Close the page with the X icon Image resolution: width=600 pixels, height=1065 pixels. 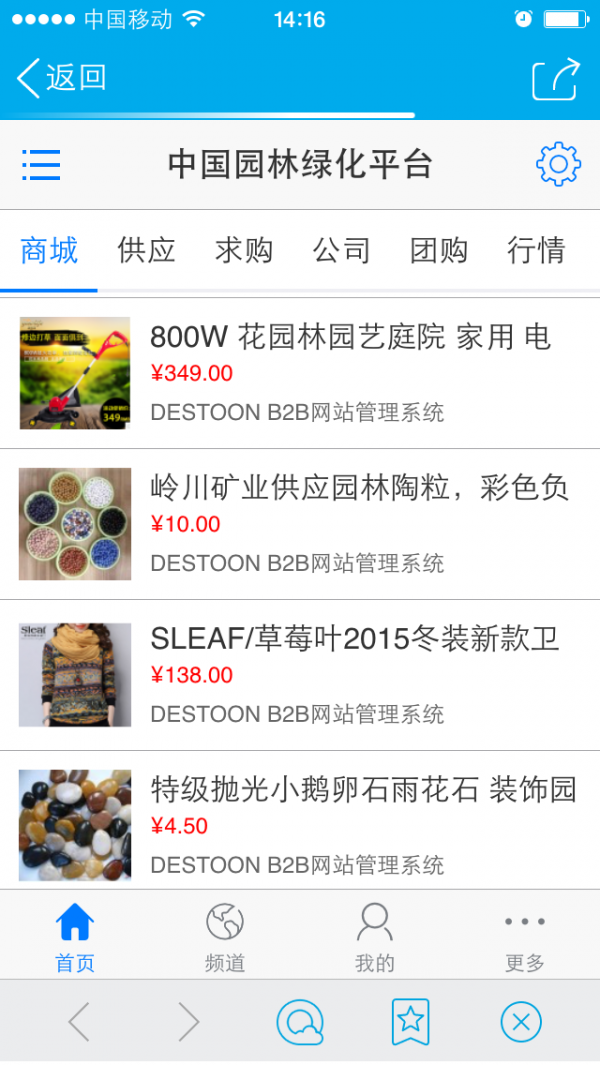(520, 1022)
